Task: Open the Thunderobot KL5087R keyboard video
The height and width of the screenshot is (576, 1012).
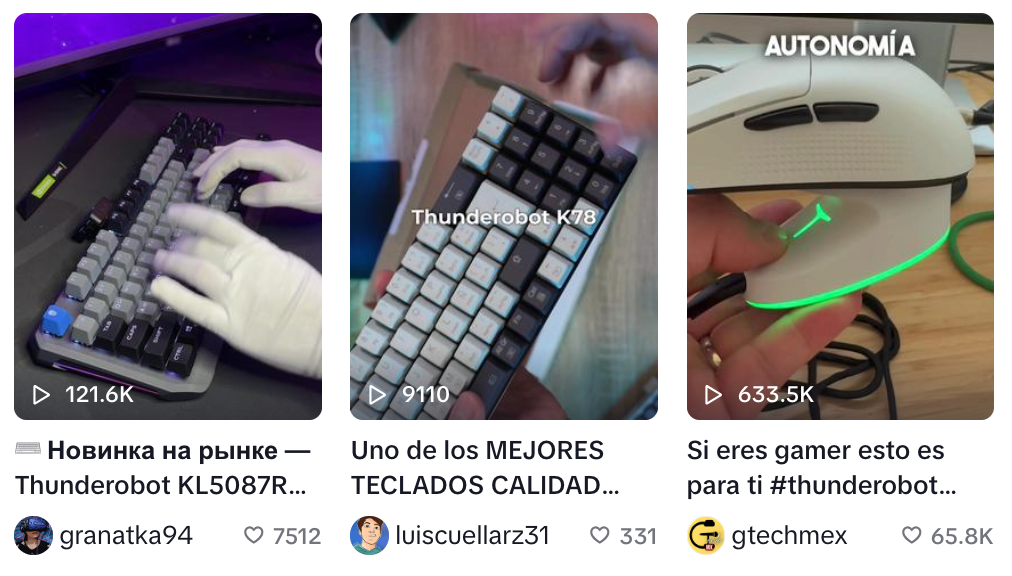Action: click(168, 216)
